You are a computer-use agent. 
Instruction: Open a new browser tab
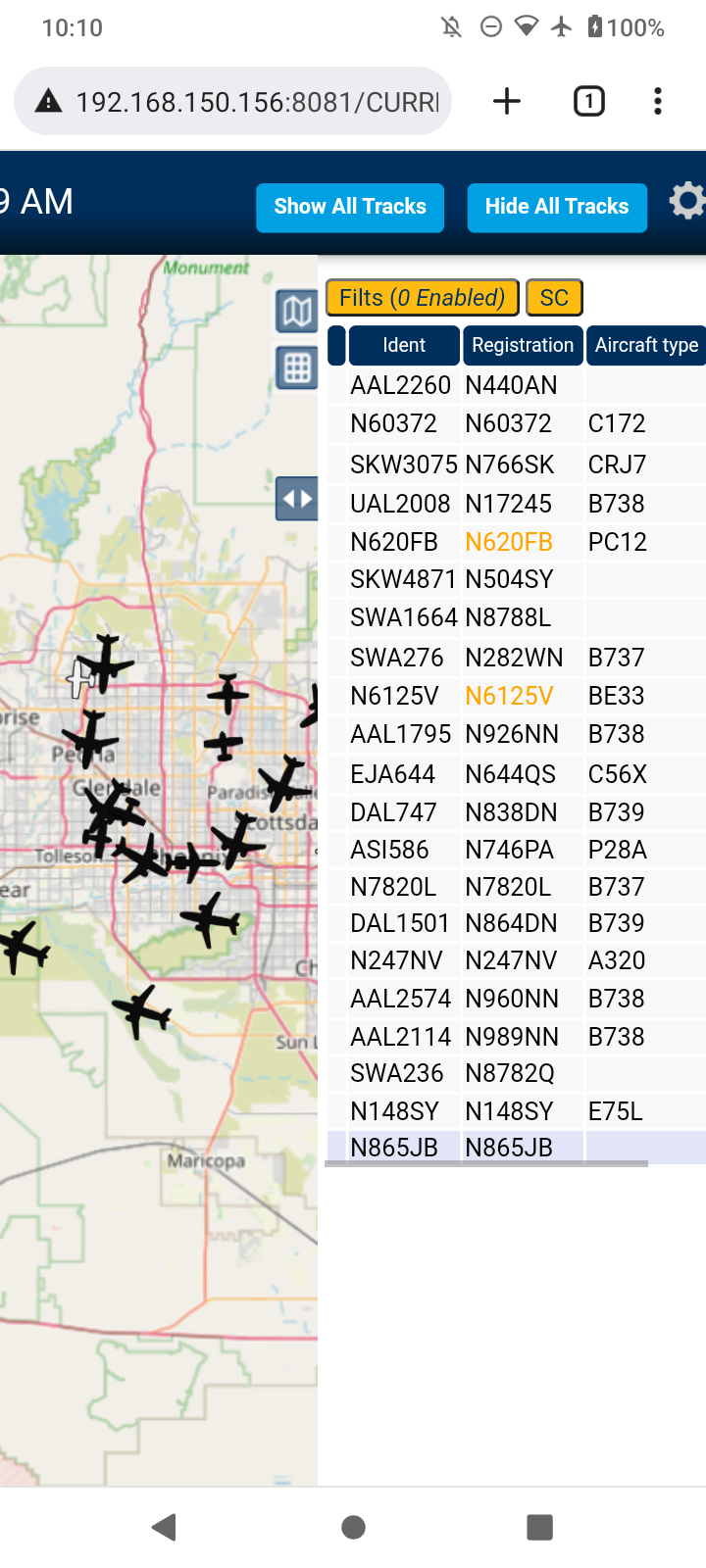[507, 101]
